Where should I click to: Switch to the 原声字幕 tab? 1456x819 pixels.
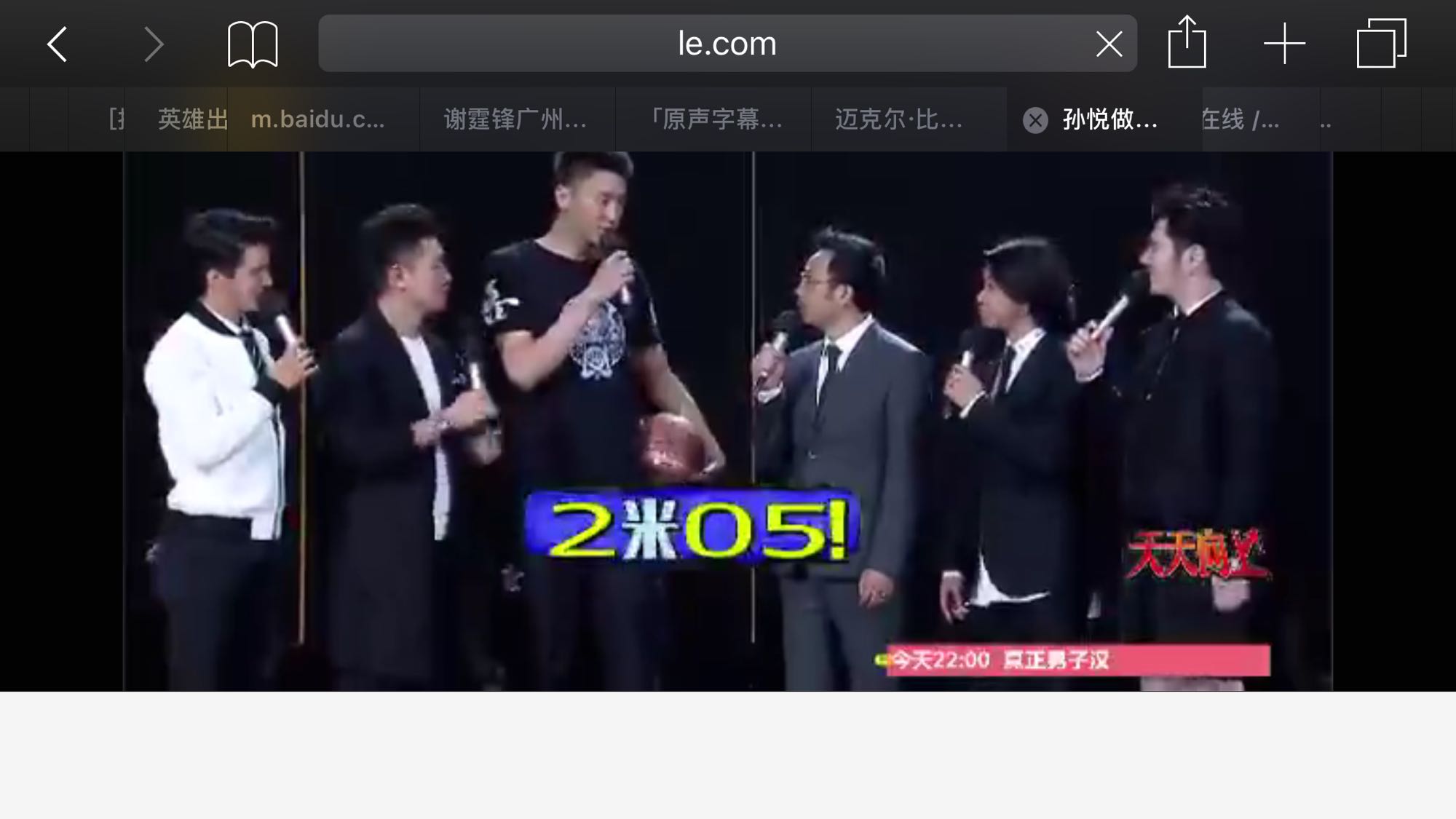tap(713, 119)
